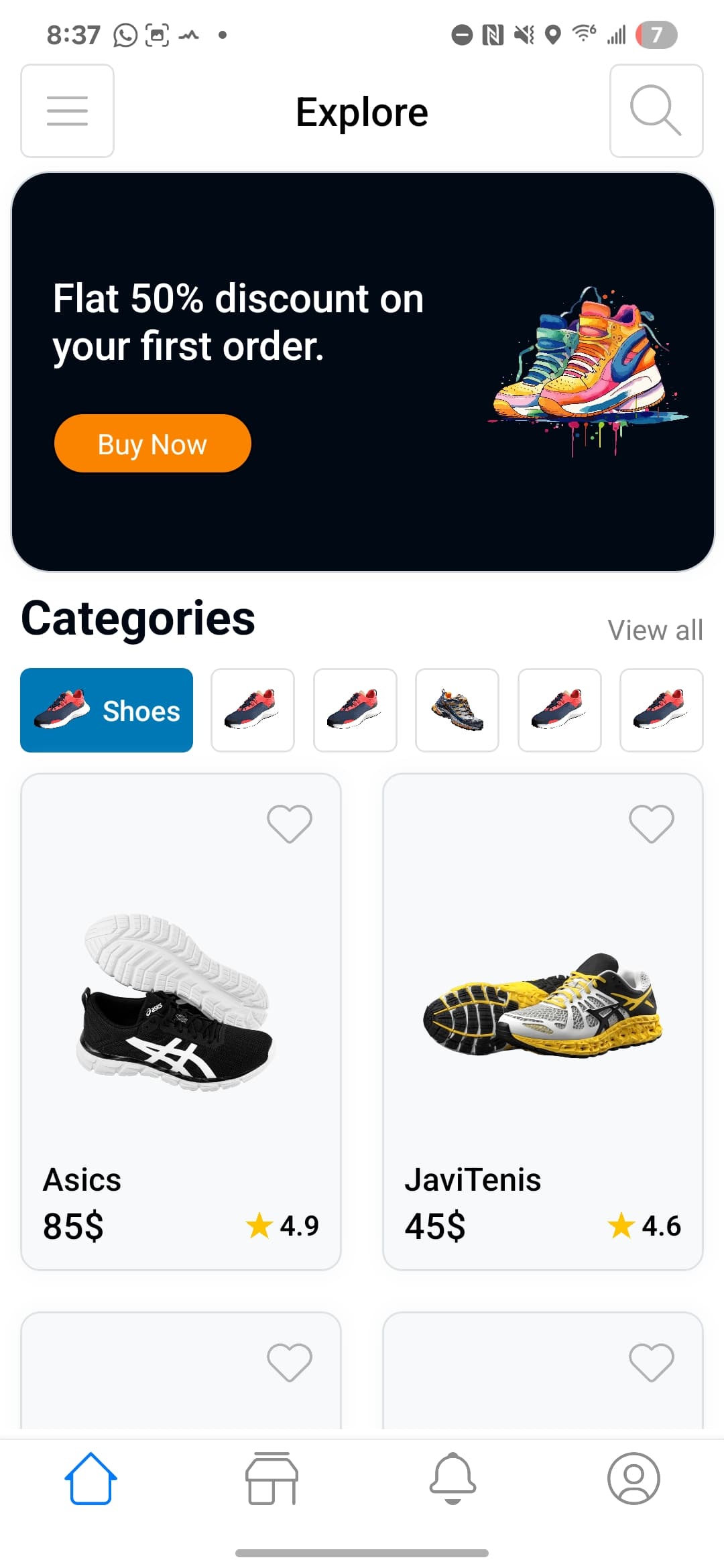View all categories
The height and width of the screenshot is (1568, 724).
coord(654,630)
